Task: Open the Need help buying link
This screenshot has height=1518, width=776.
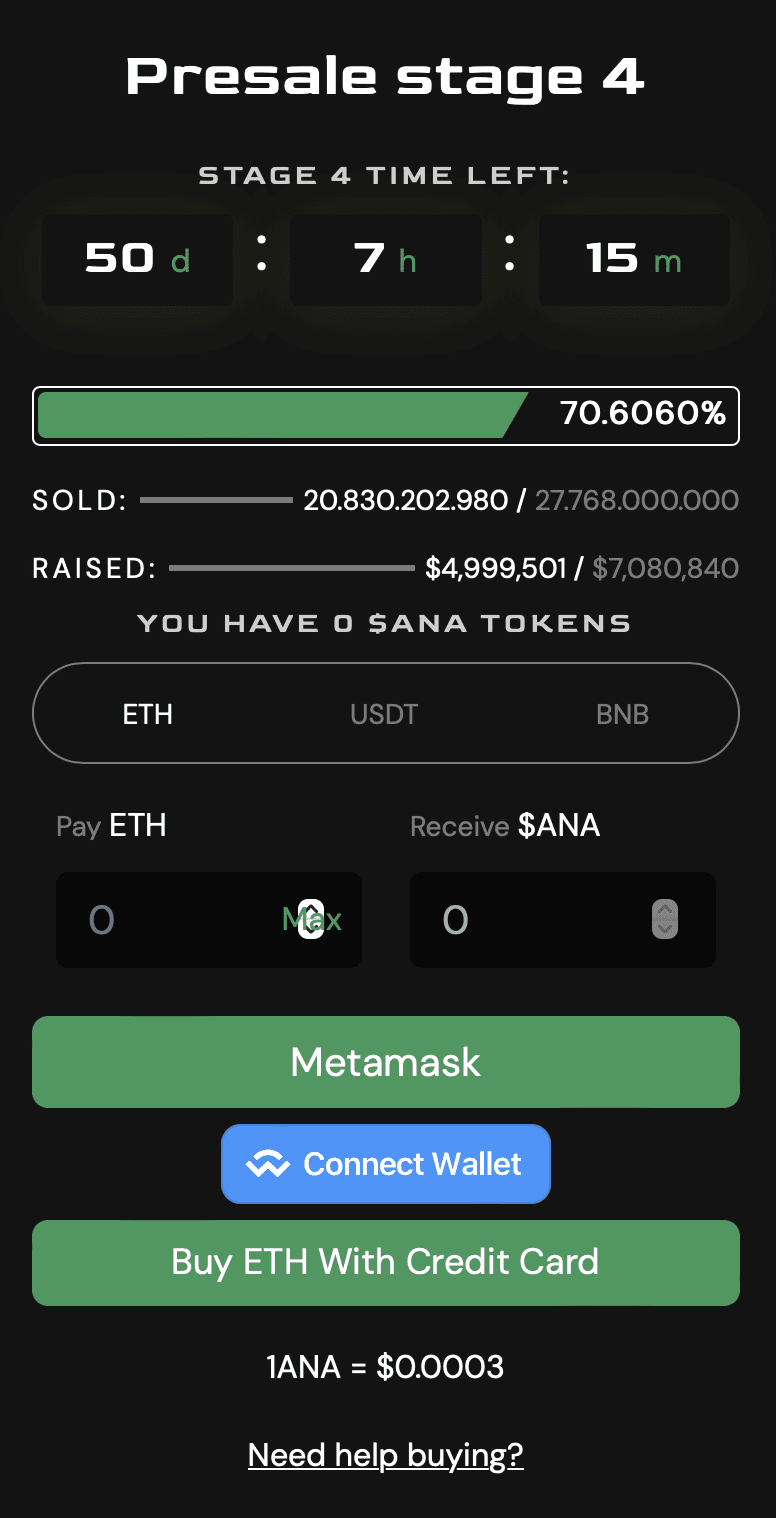Action: (386, 1455)
